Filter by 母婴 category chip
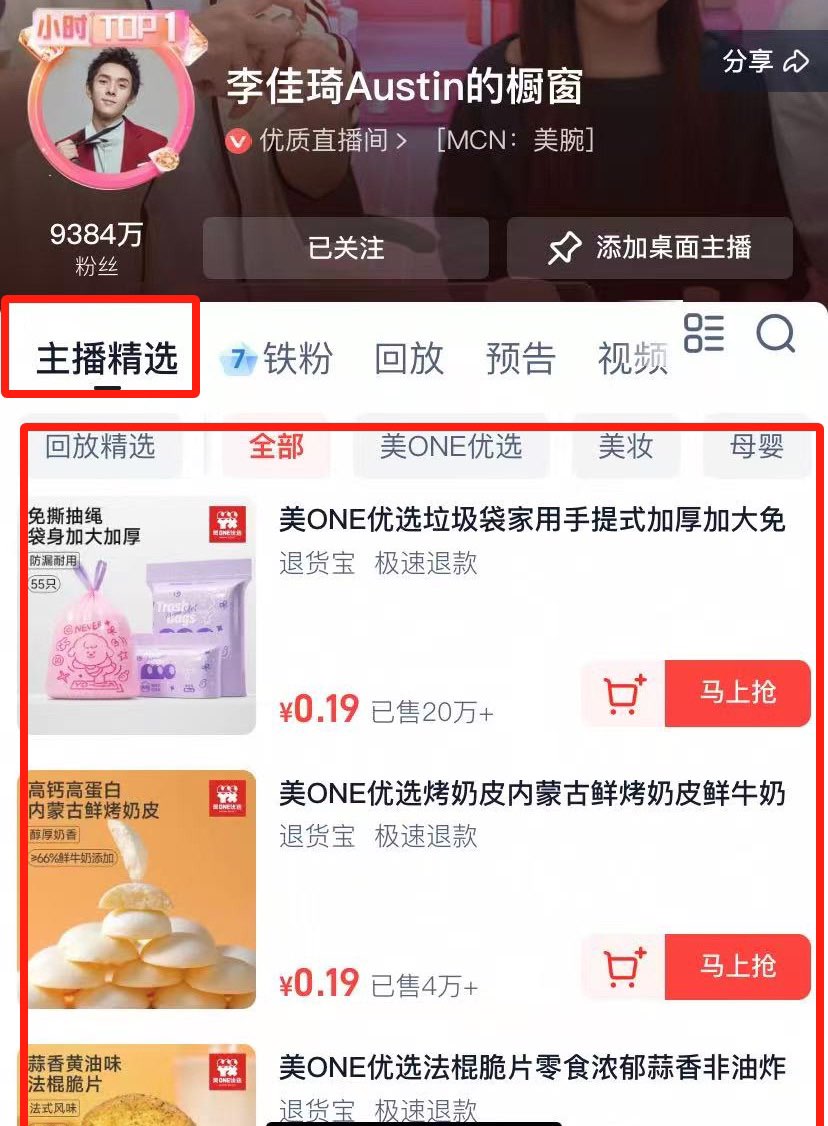 (x=757, y=447)
